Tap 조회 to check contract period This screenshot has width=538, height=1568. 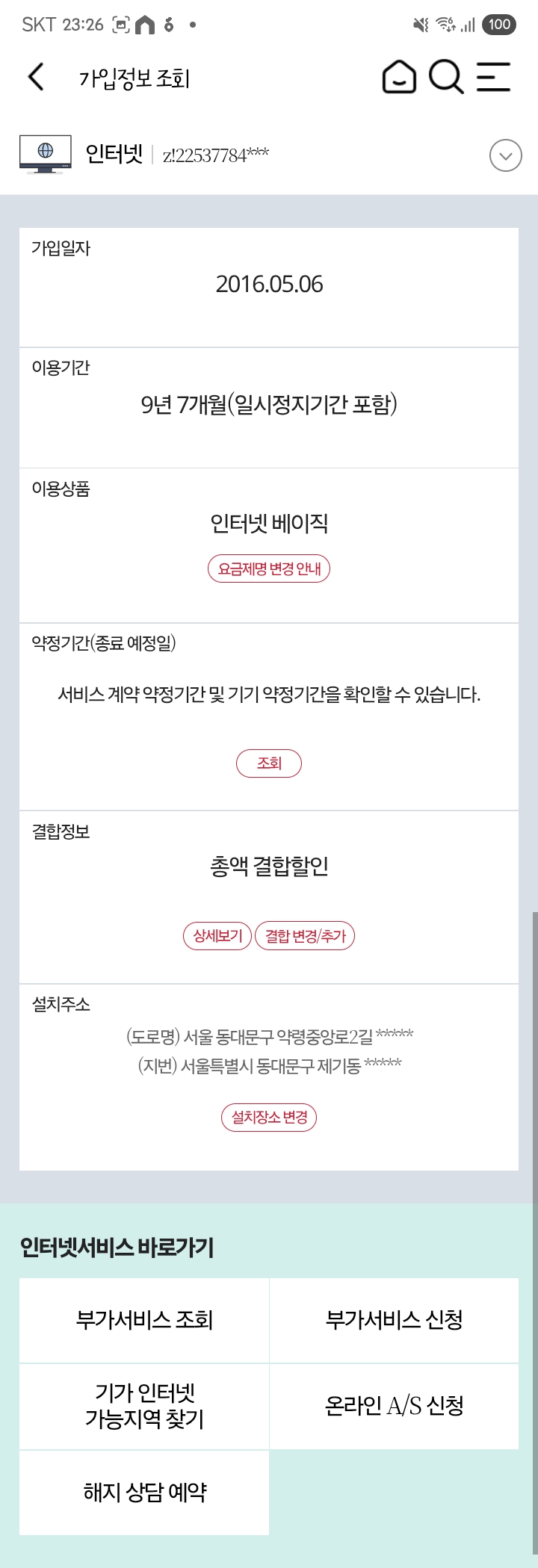(x=269, y=763)
